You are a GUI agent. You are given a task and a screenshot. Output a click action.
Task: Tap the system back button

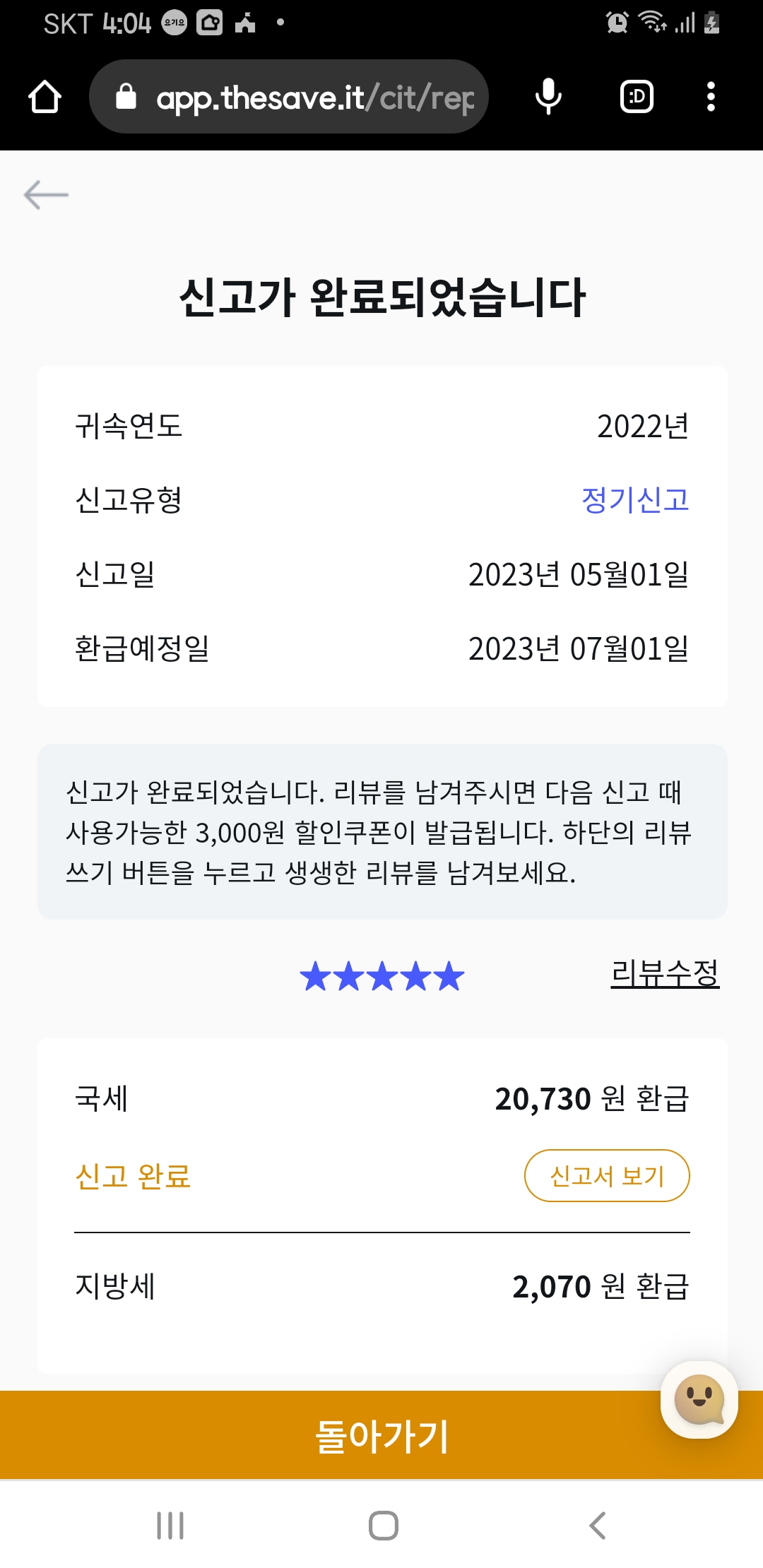[x=598, y=1526]
